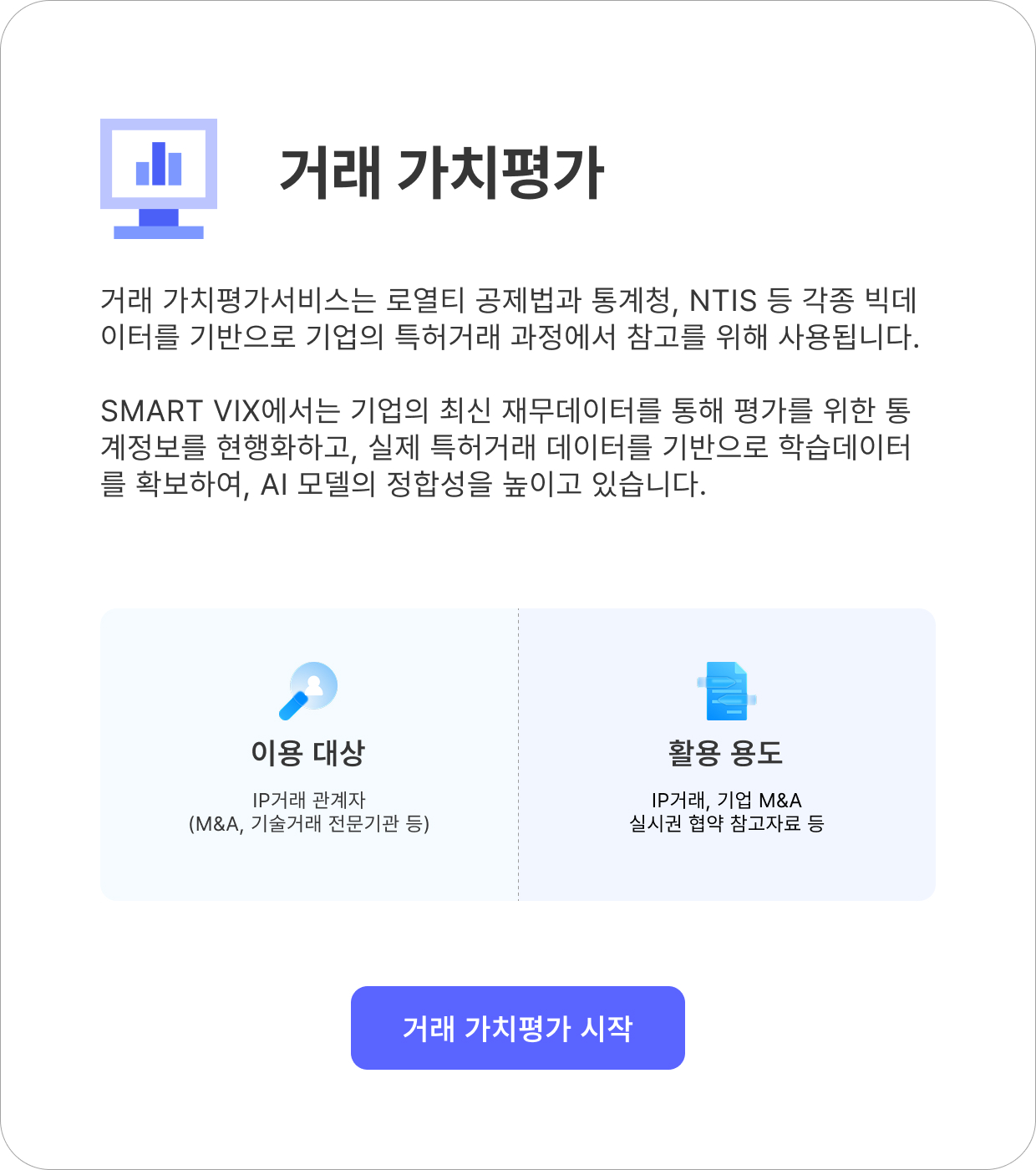Click the blue rounded background of the start button
Viewport: 1036px width, 1170px height.
[518, 1026]
